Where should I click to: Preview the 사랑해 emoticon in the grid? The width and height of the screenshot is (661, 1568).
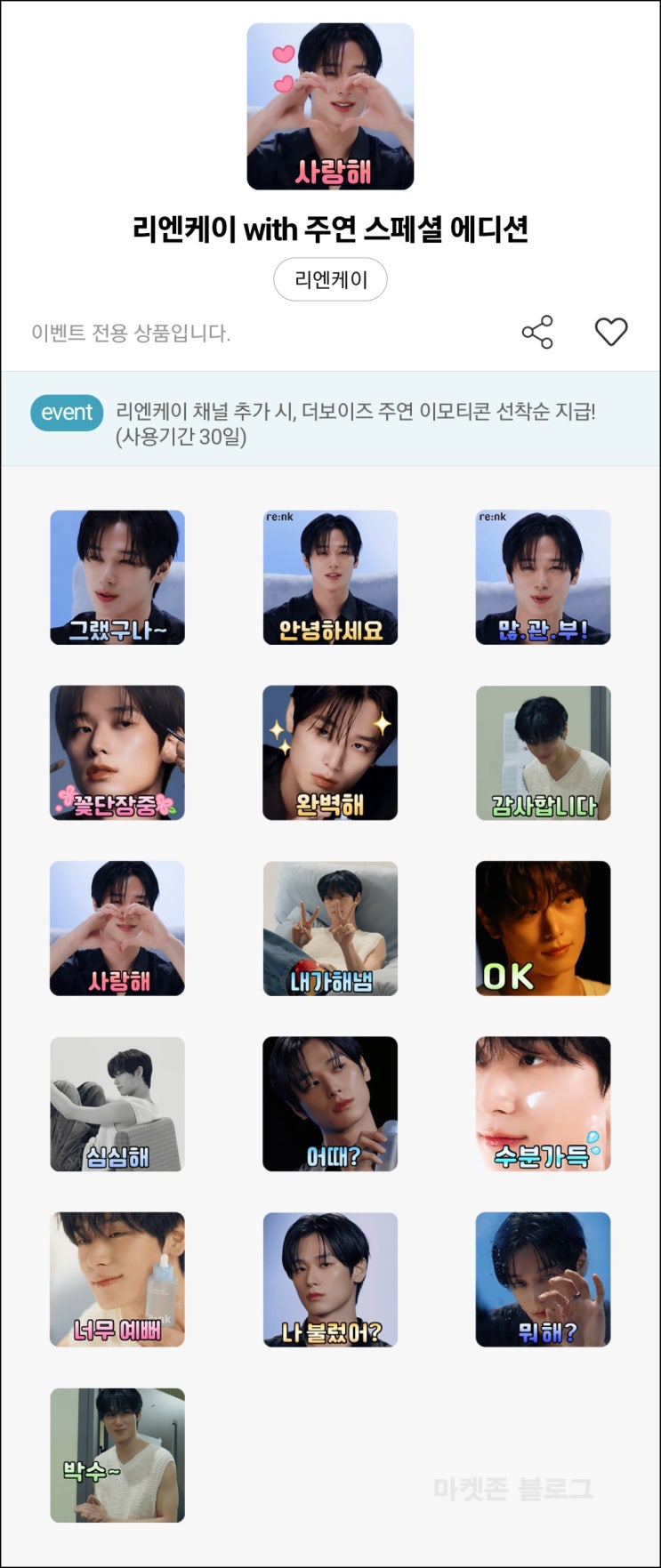(x=117, y=928)
